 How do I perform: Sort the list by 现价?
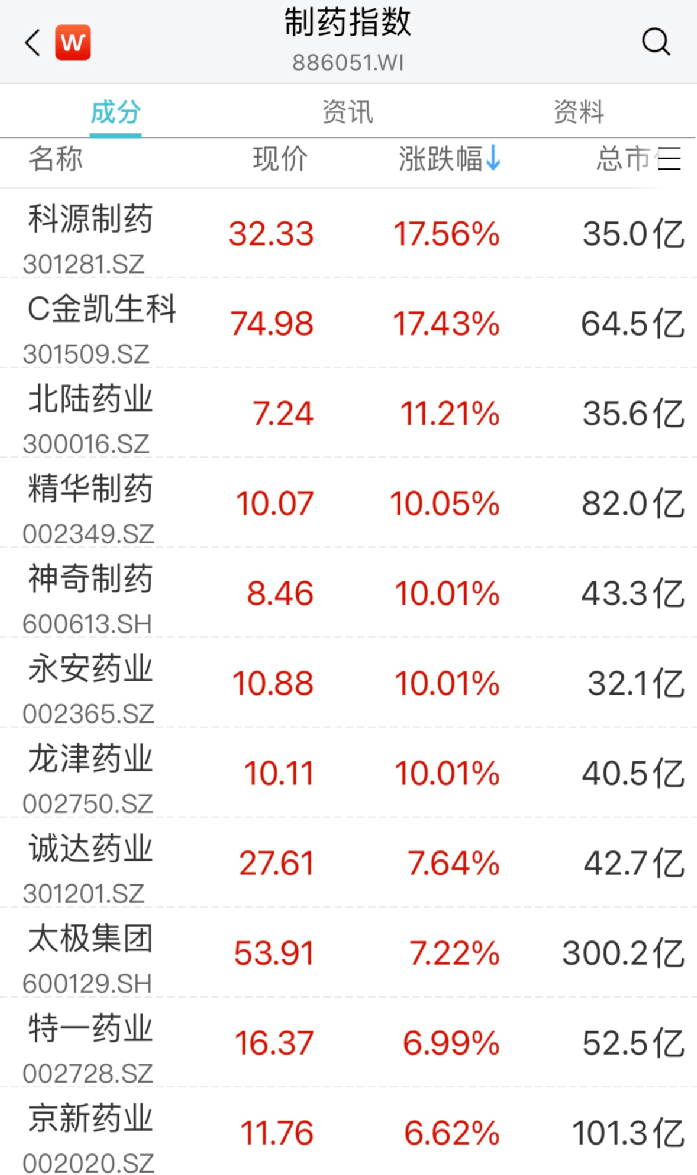click(280, 159)
